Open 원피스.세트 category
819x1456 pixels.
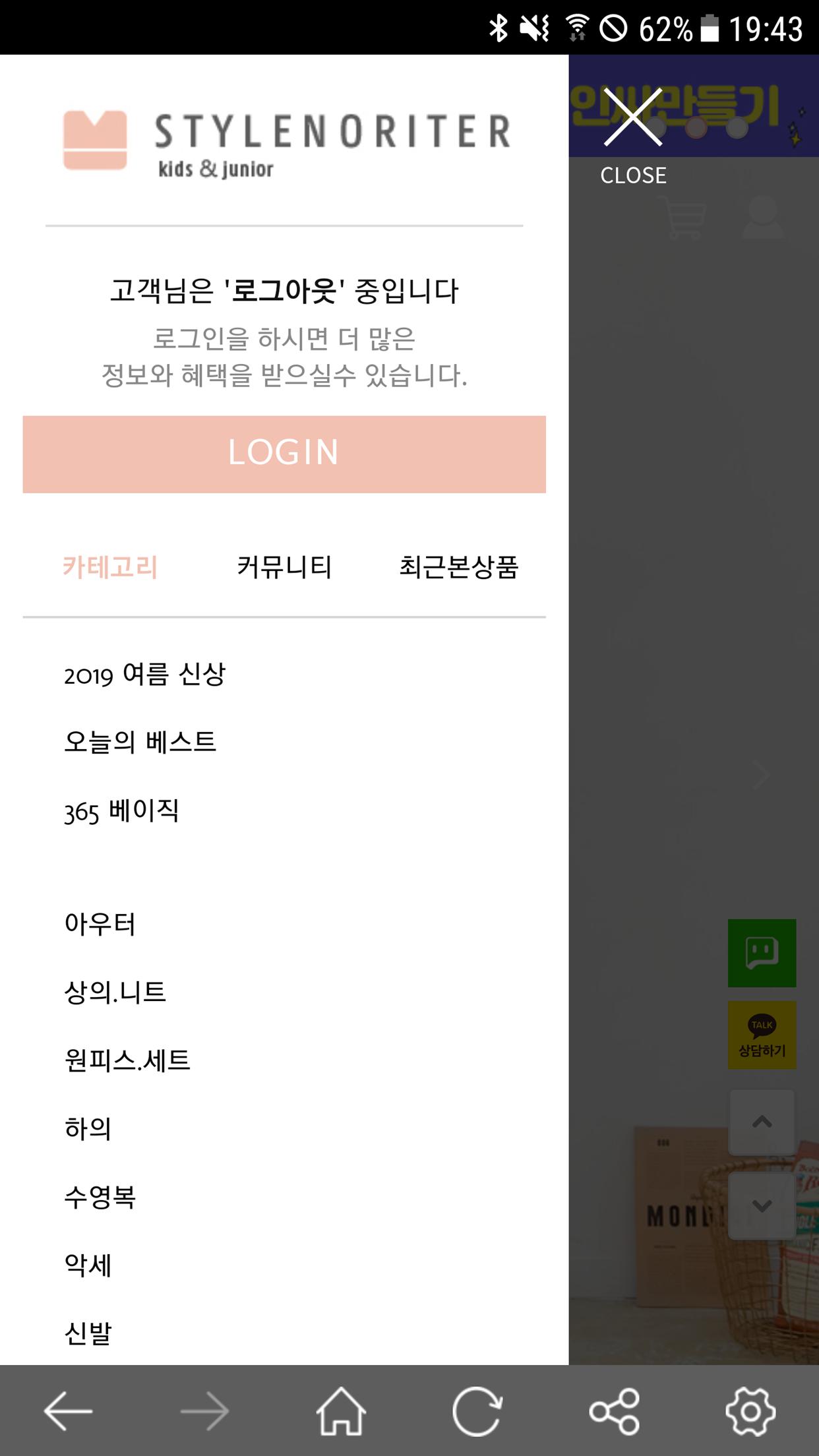pos(127,1060)
